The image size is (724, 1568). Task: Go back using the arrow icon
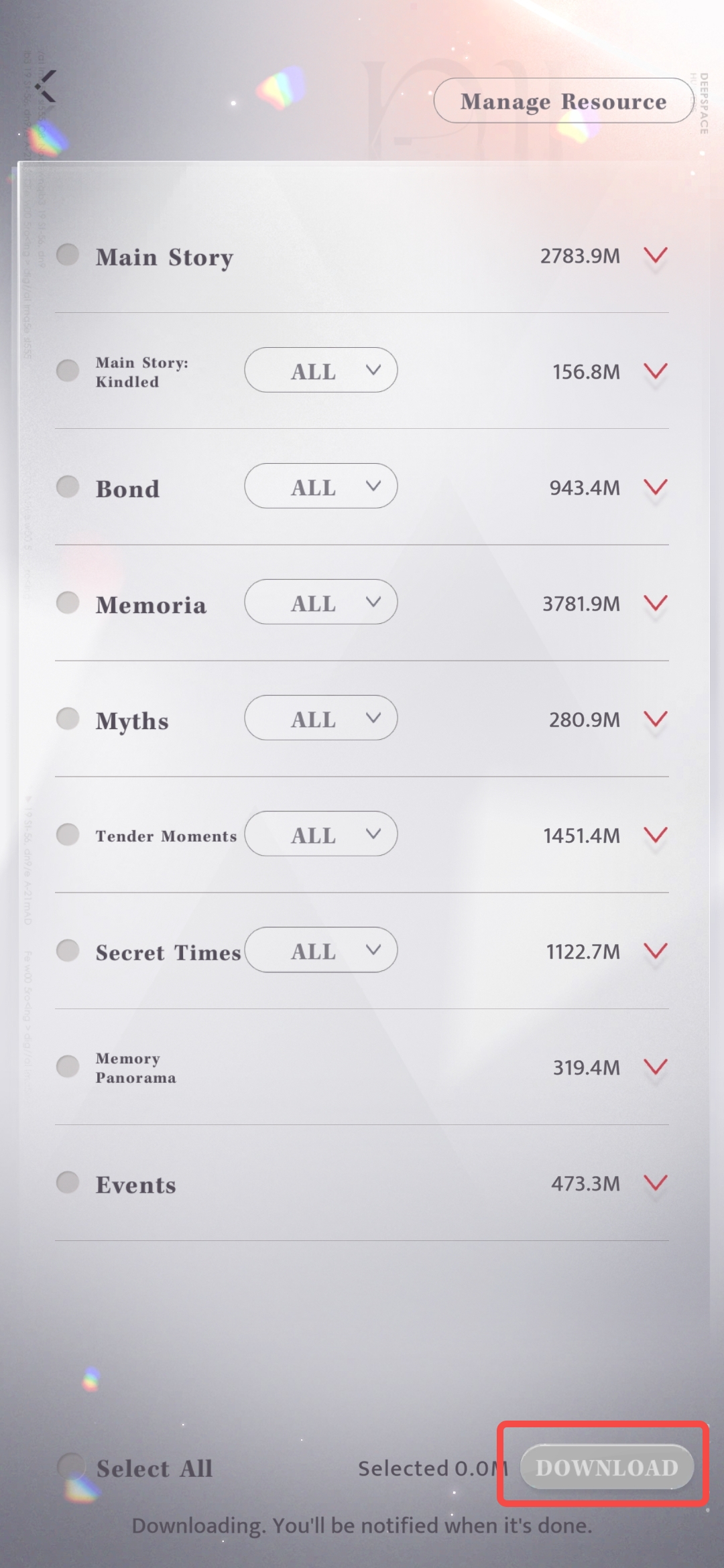(46, 86)
